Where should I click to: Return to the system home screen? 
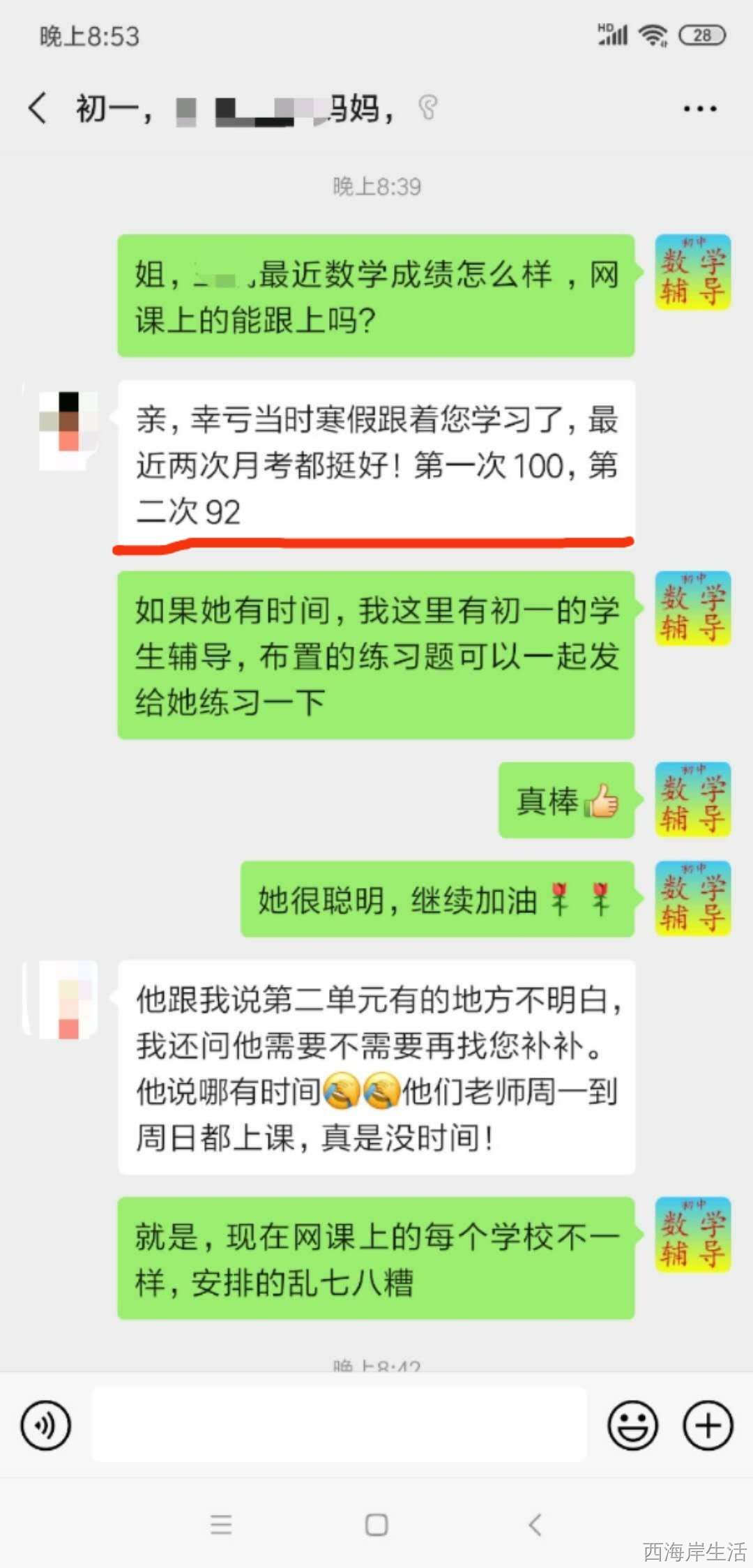coord(376,1525)
